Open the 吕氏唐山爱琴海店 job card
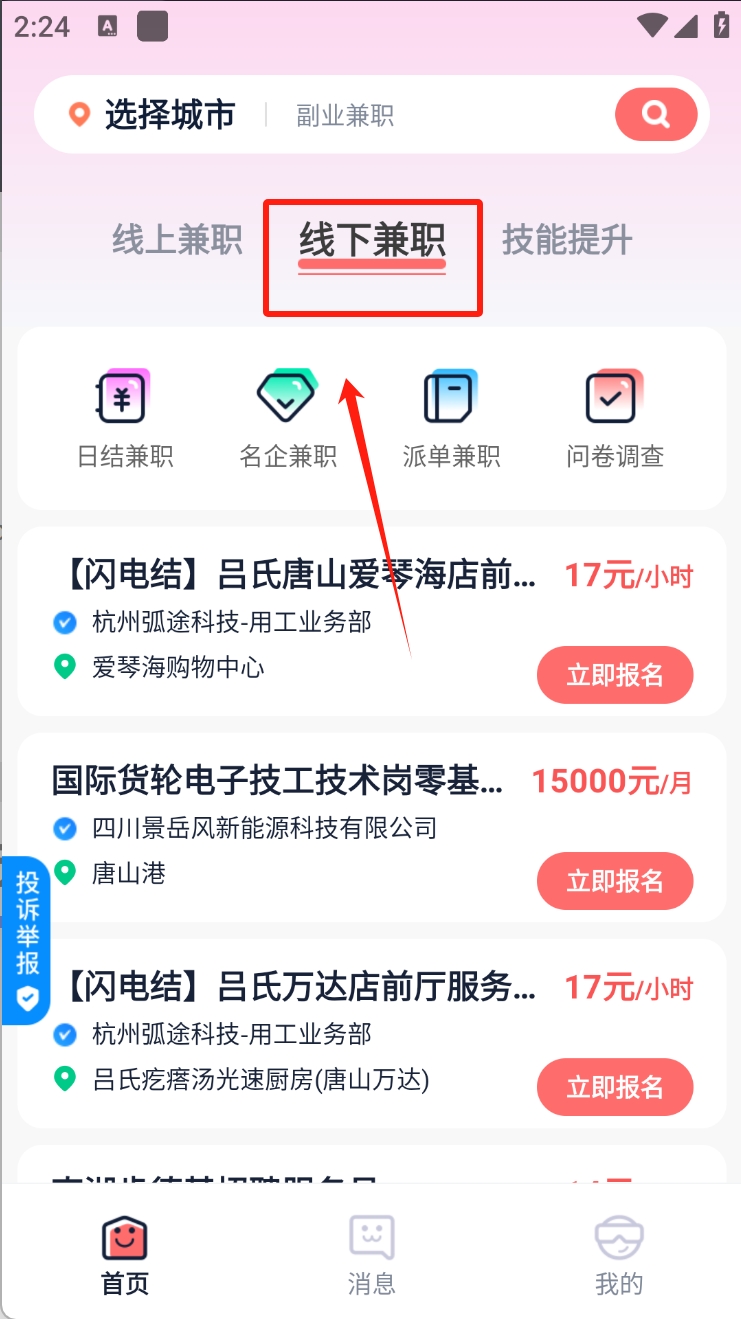The height and width of the screenshot is (1319, 741). (x=300, y=576)
